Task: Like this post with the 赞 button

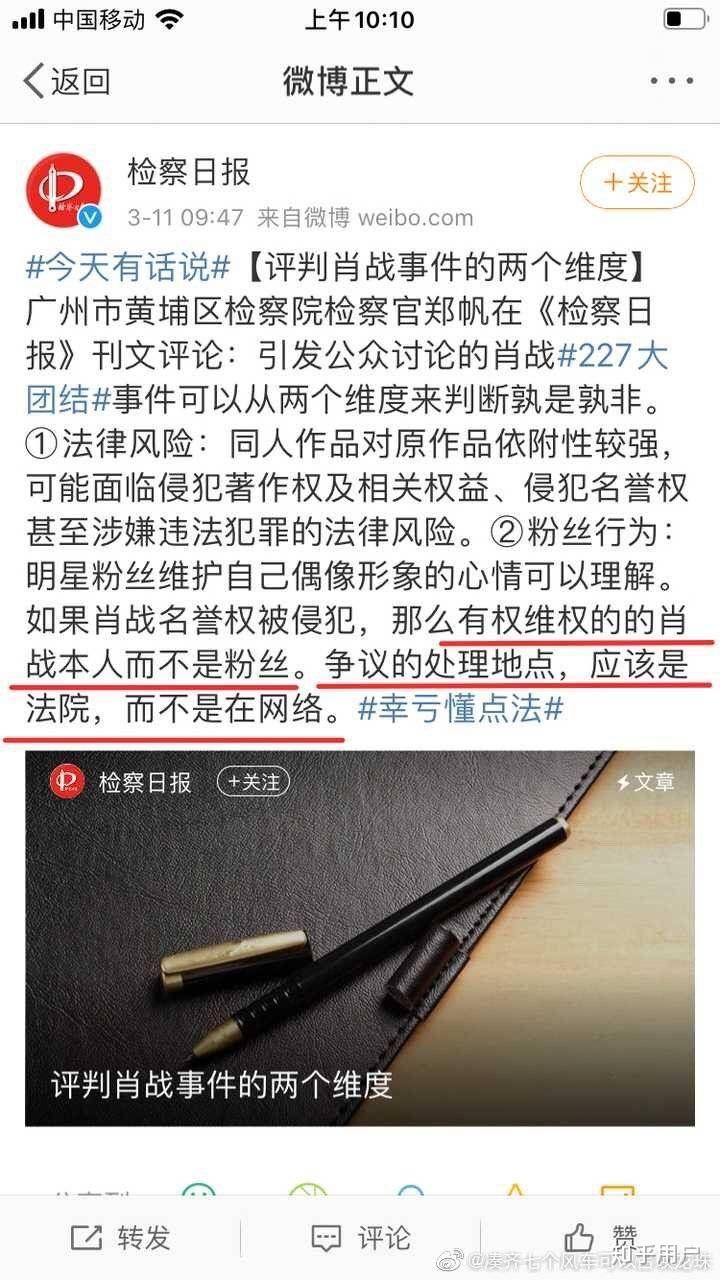Action: tap(600, 1237)
